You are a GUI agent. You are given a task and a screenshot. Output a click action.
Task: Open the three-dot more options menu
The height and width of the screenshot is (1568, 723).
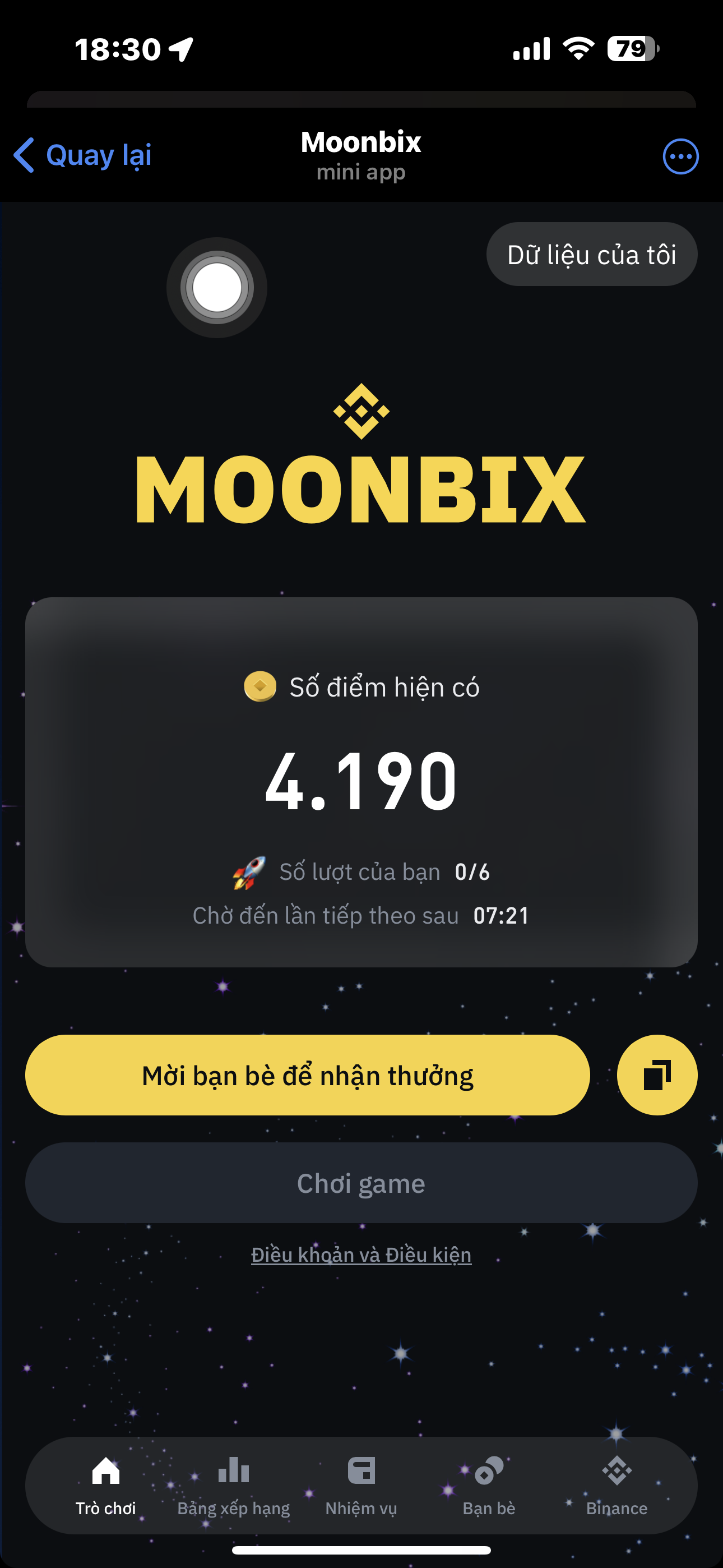[680, 156]
